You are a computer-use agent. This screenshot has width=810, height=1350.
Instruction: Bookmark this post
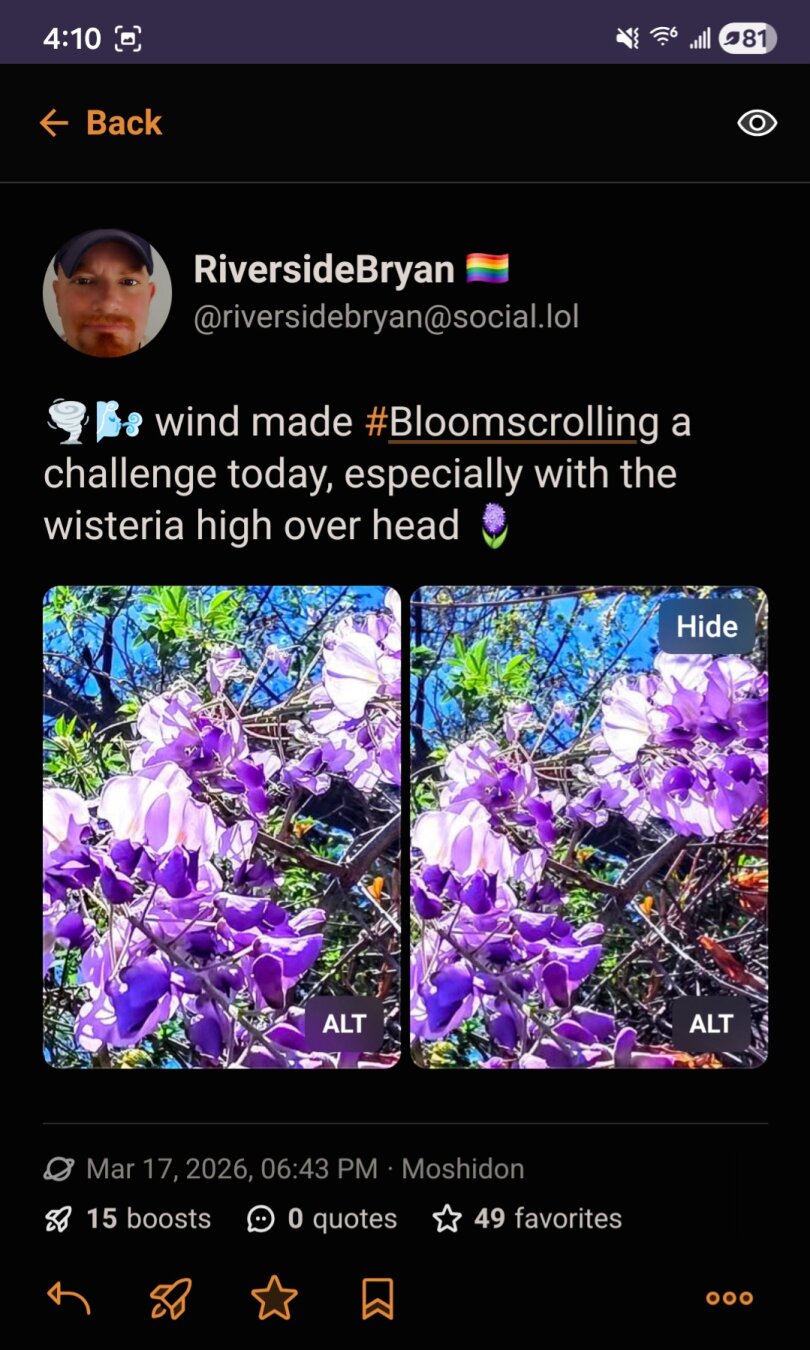point(377,1298)
